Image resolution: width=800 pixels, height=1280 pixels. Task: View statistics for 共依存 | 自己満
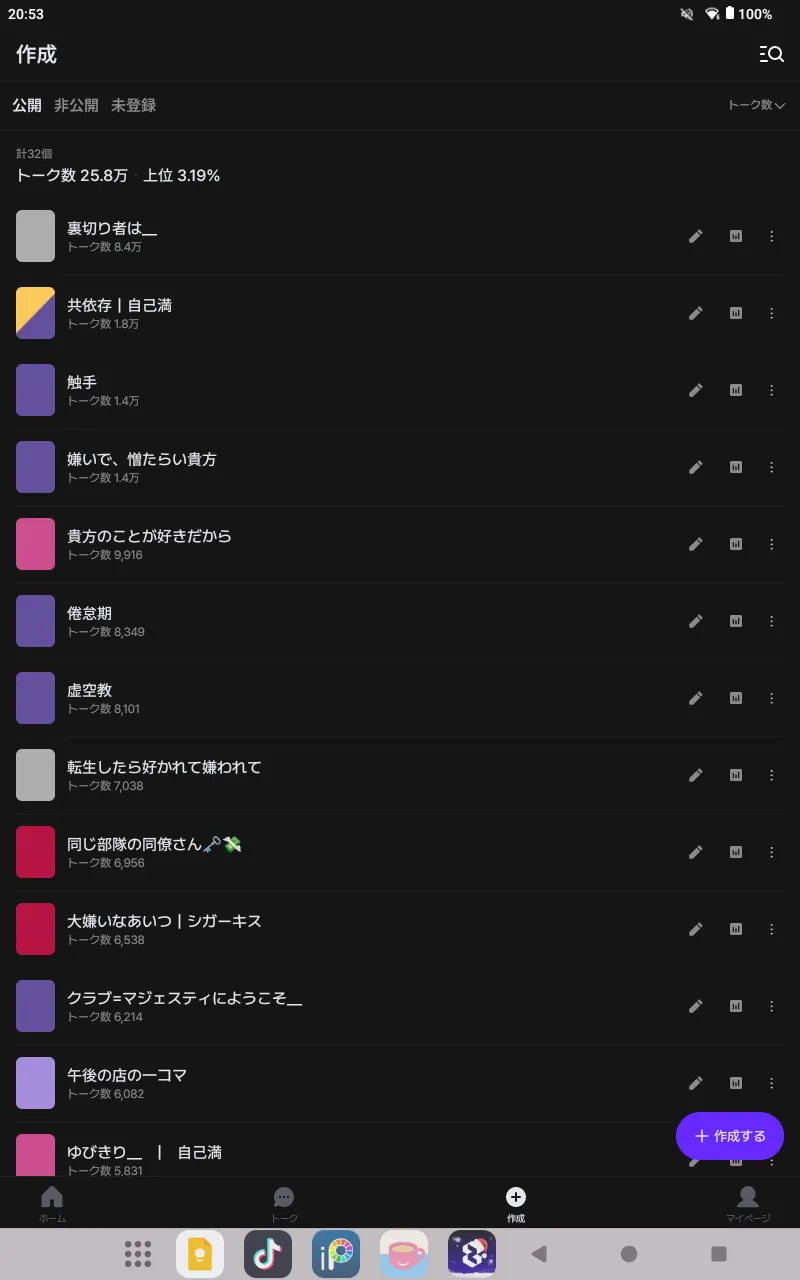(x=736, y=313)
